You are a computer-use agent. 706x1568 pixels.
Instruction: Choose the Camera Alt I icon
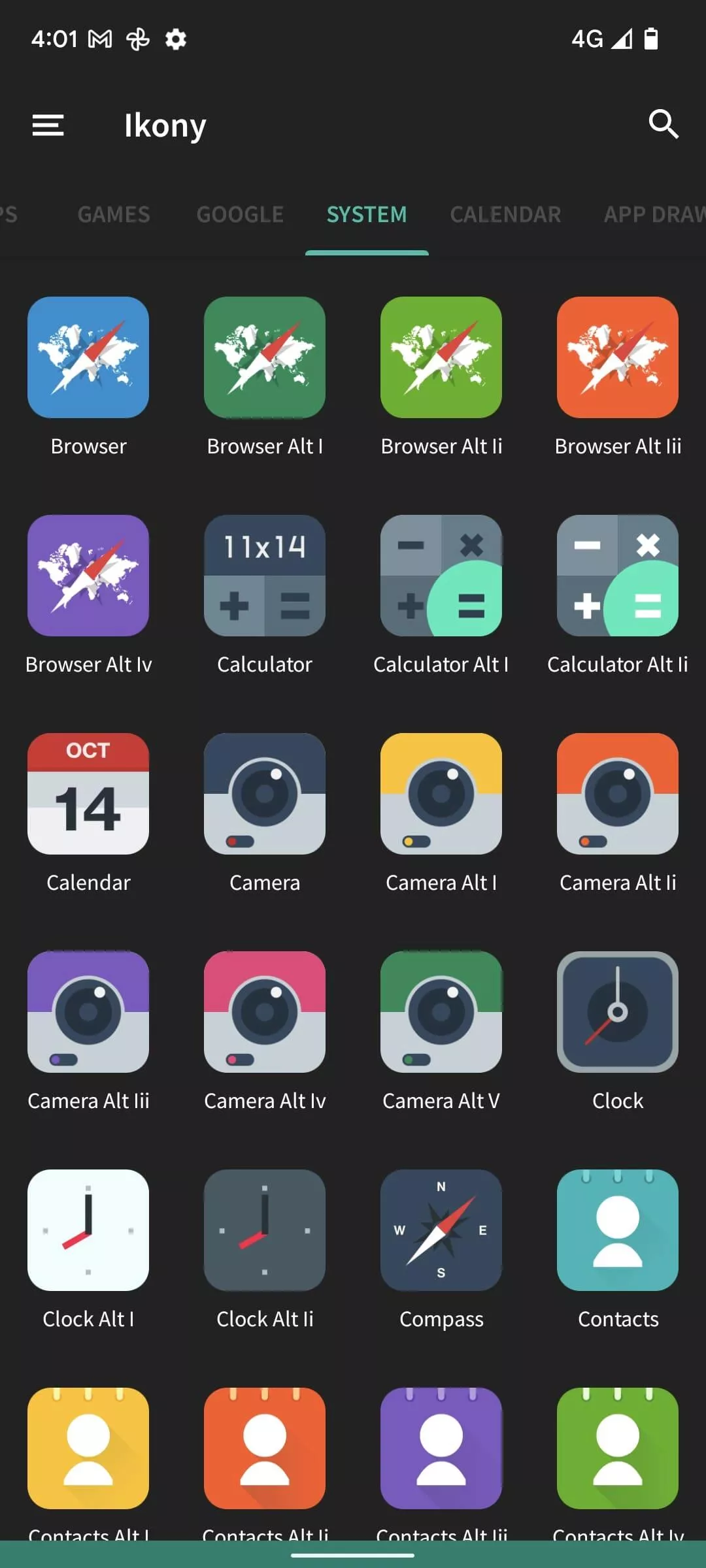tap(441, 794)
